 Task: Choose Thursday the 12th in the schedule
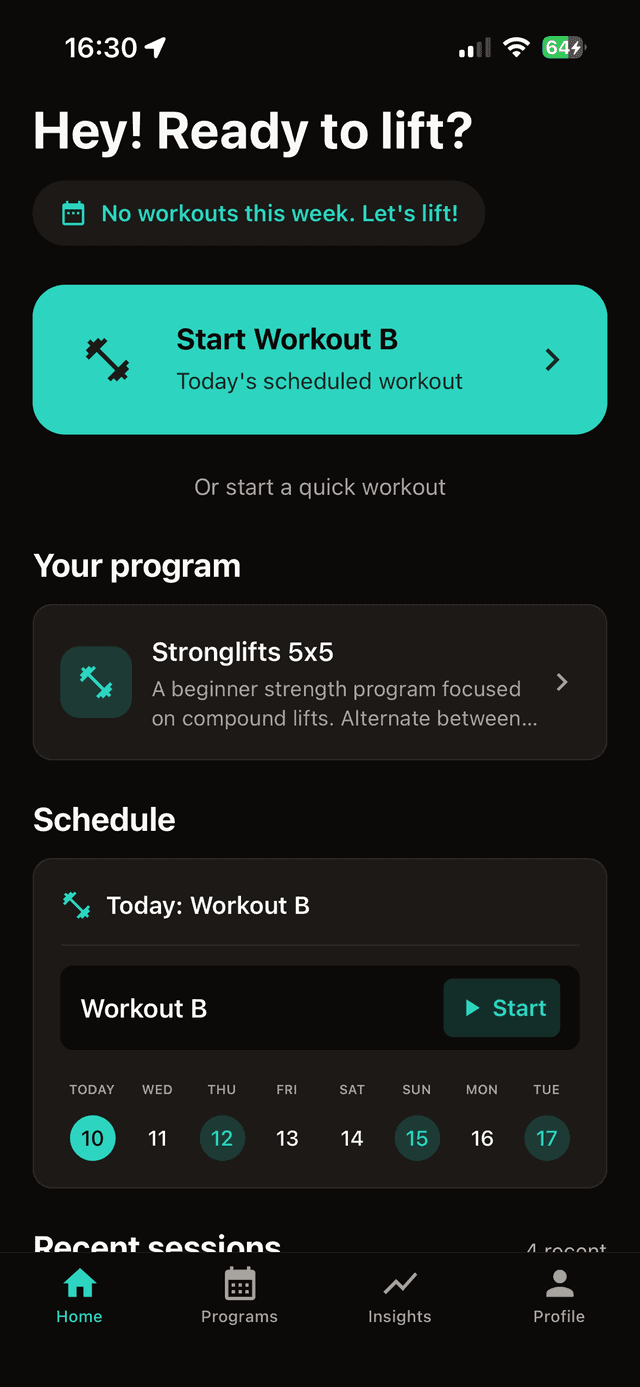coord(222,1138)
